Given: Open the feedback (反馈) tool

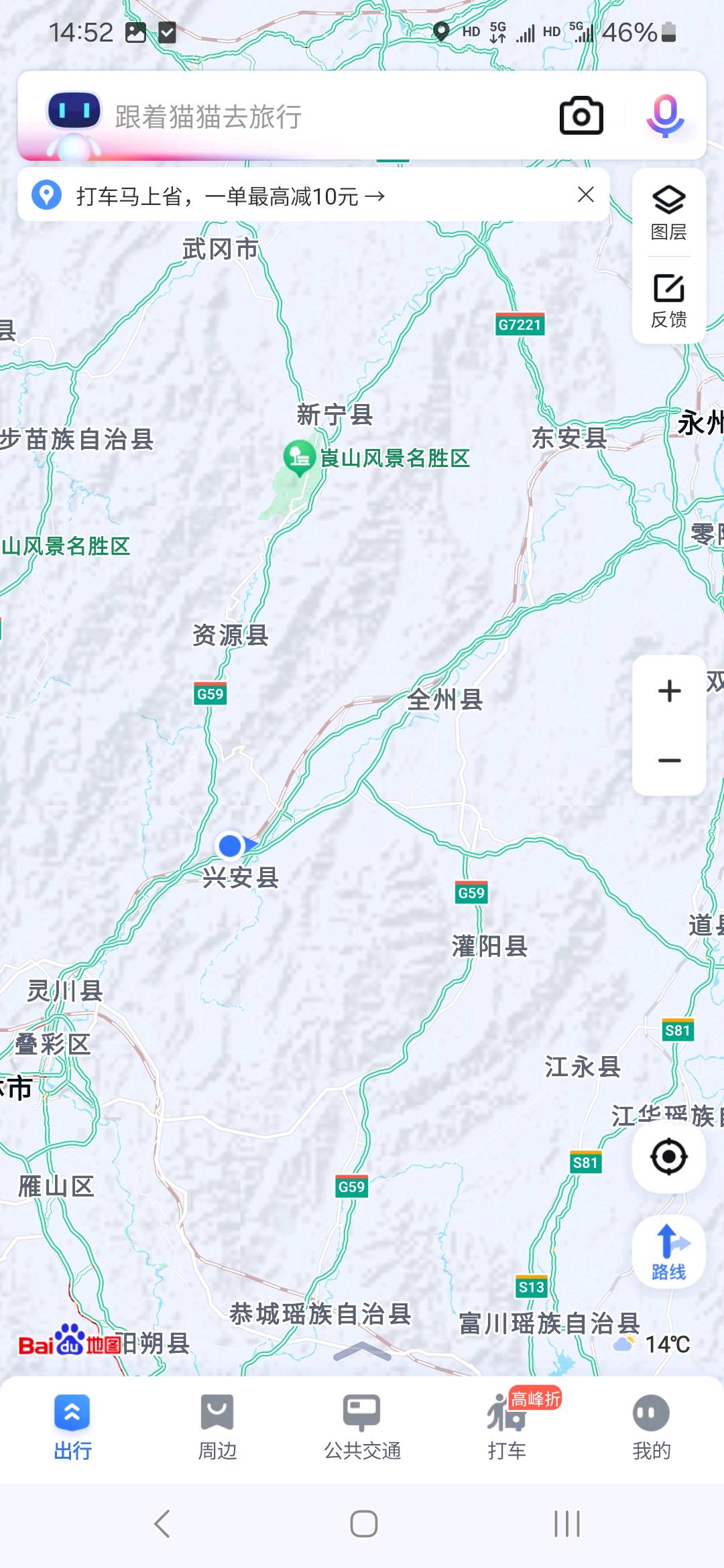Looking at the screenshot, I should click(668, 300).
